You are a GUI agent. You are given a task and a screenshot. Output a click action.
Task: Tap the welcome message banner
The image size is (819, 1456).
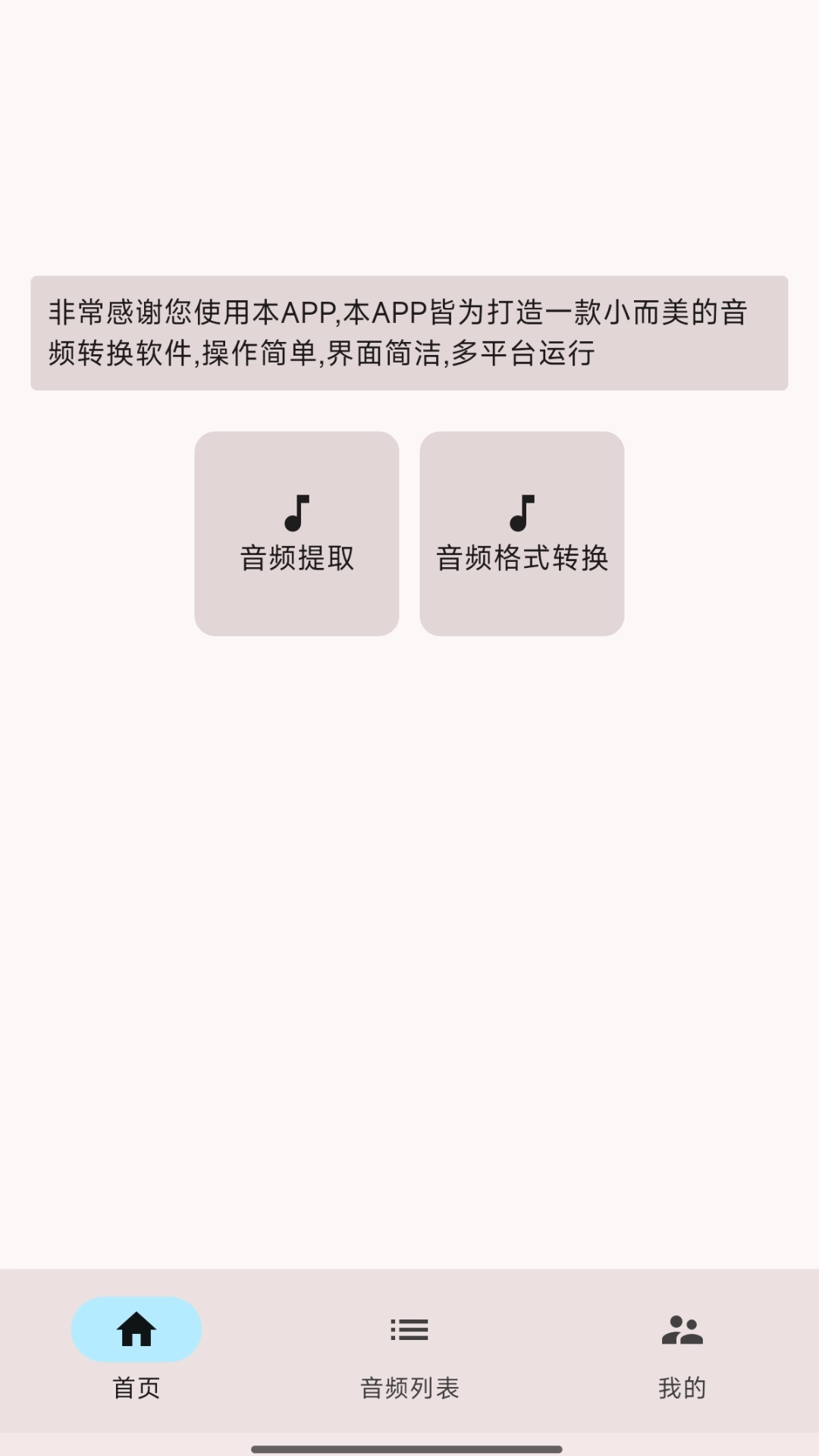[409, 332]
